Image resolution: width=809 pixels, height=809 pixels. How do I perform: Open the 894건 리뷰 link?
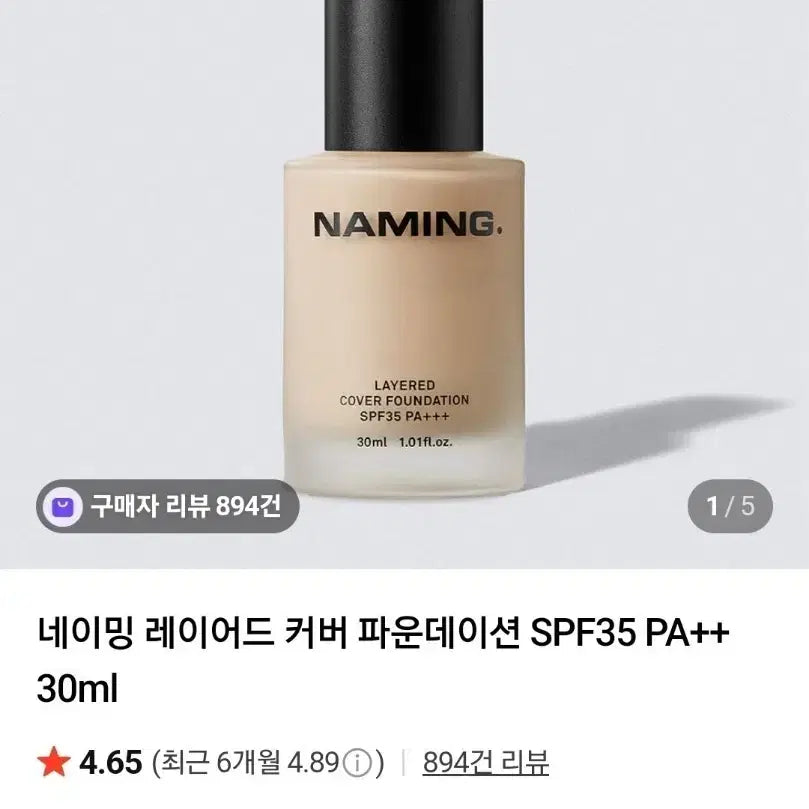pos(485,763)
